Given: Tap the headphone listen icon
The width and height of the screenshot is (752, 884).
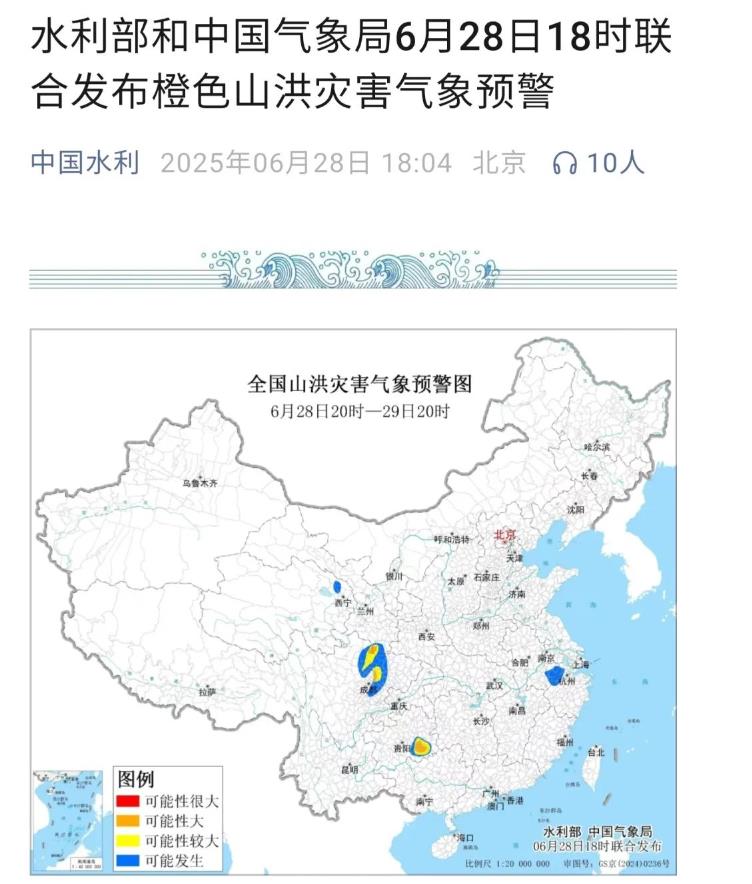Looking at the screenshot, I should pos(566,163).
